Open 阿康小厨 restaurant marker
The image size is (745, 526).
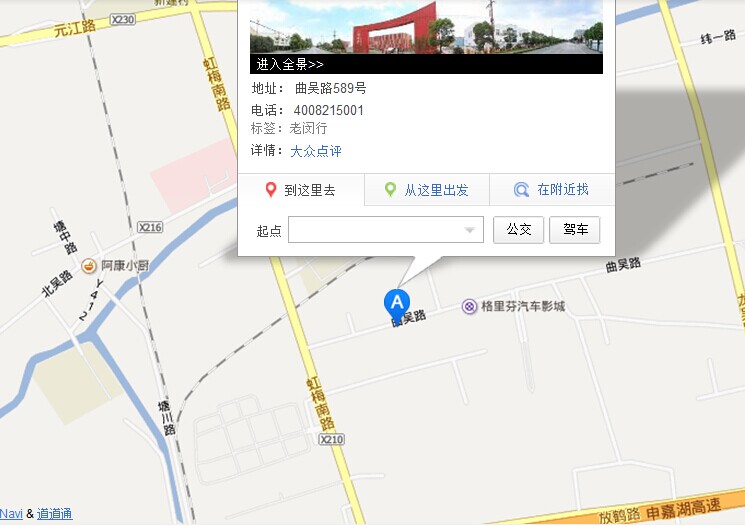[x=116, y=265]
